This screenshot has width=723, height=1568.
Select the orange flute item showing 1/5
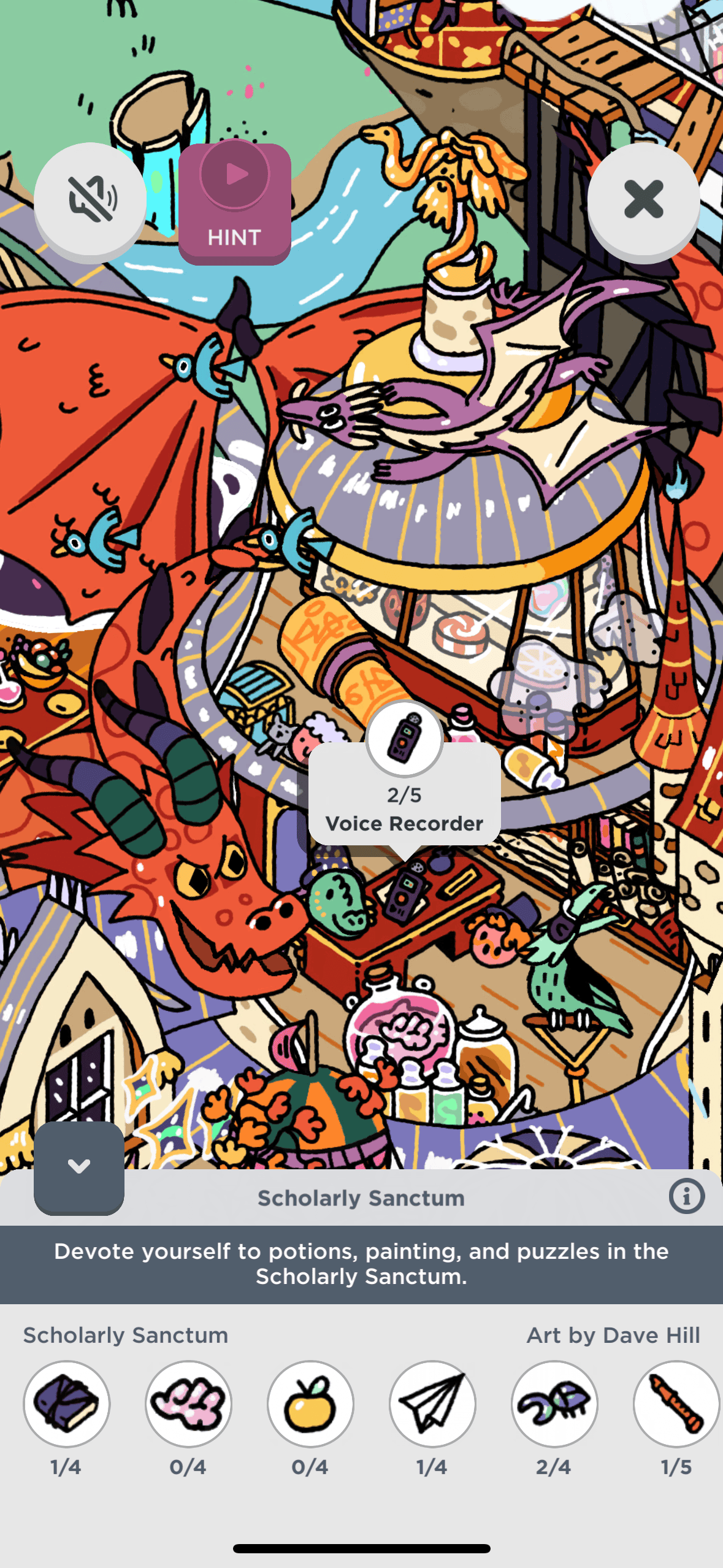point(676,1404)
